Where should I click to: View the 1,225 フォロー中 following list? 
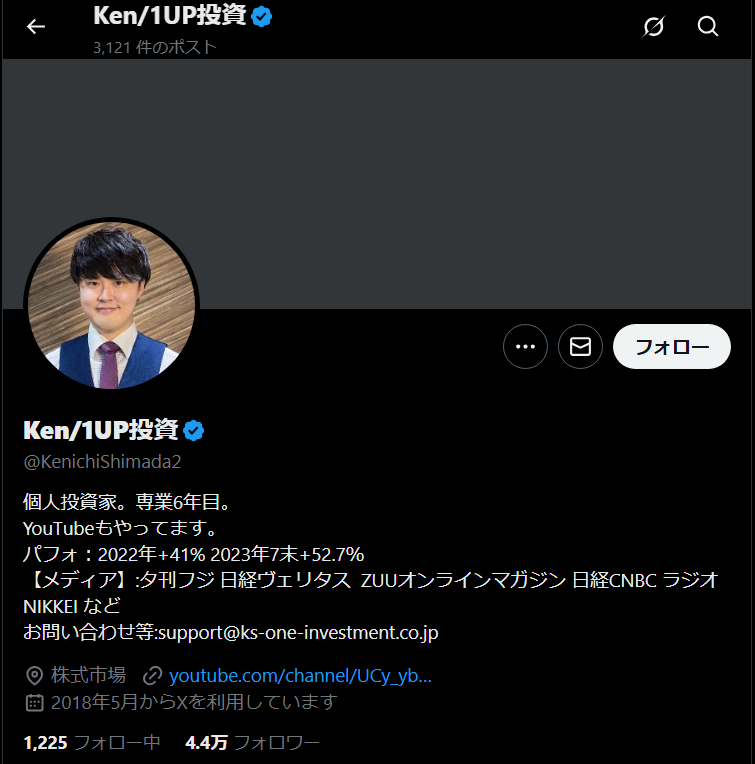tap(92, 743)
